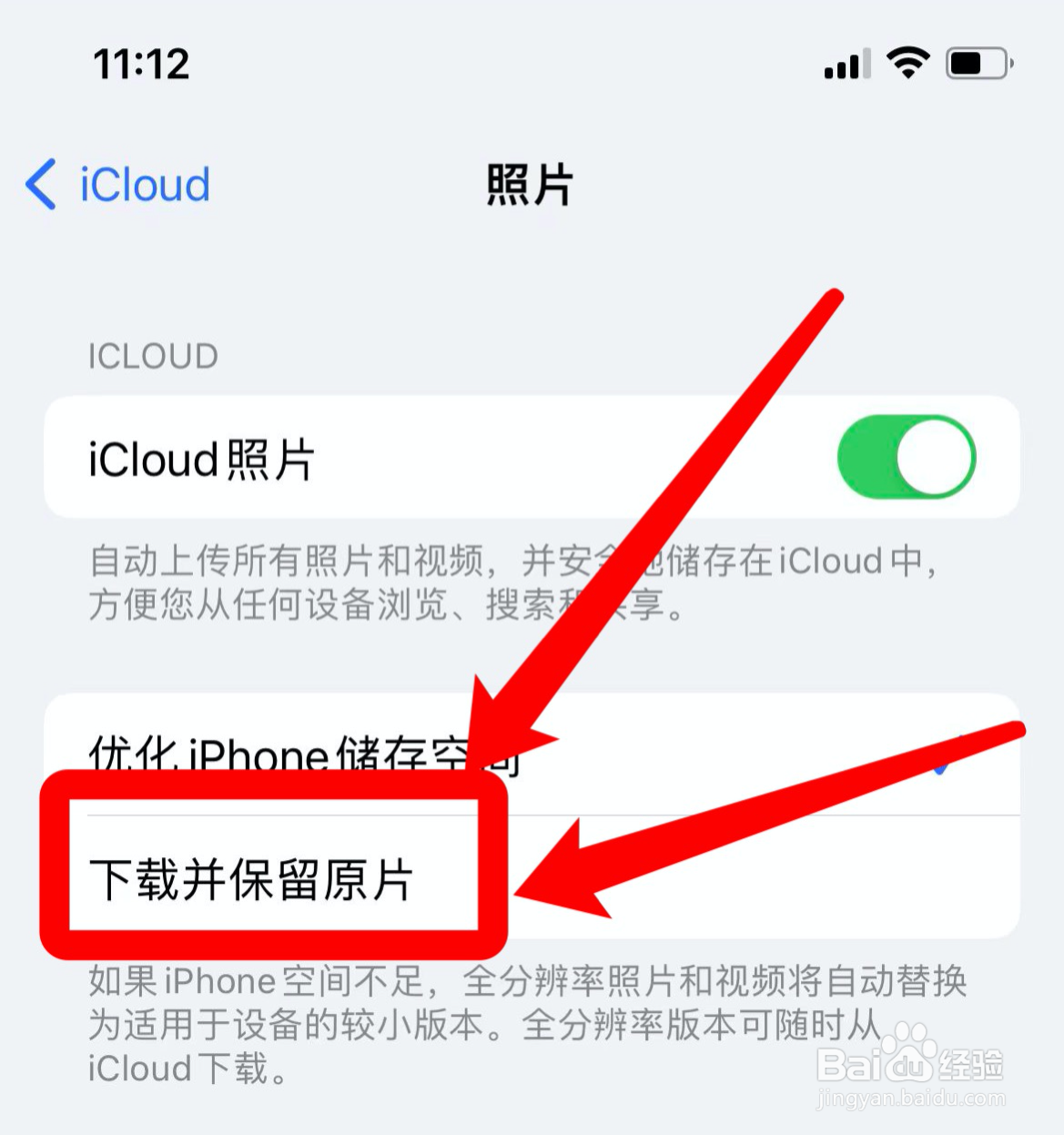The image size is (1064, 1135).
Task: Return to iCloud settings page
Action: pyautogui.click(x=118, y=185)
